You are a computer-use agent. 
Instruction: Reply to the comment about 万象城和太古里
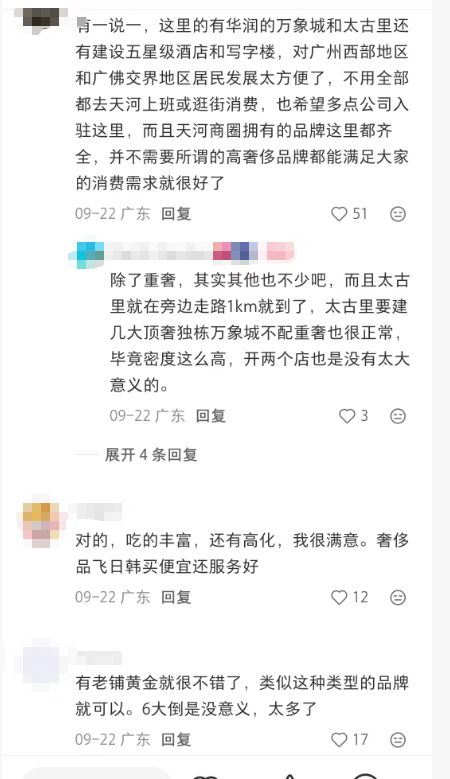tap(176, 214)
